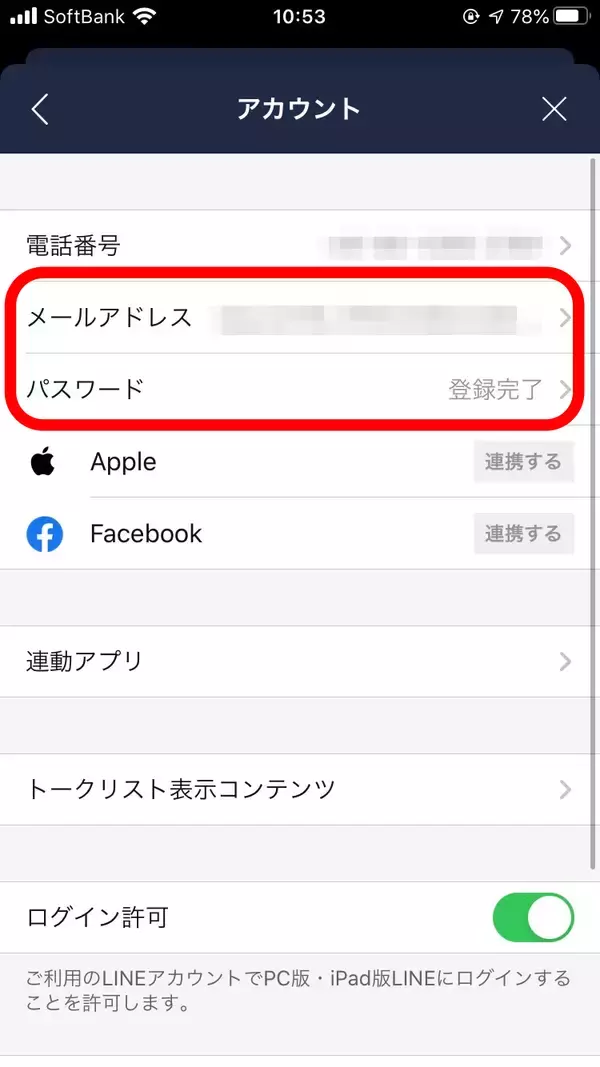The height and width of the screenshot is (1067, 600).
Task: Open 連動アプリ
Action: [298, 661]
